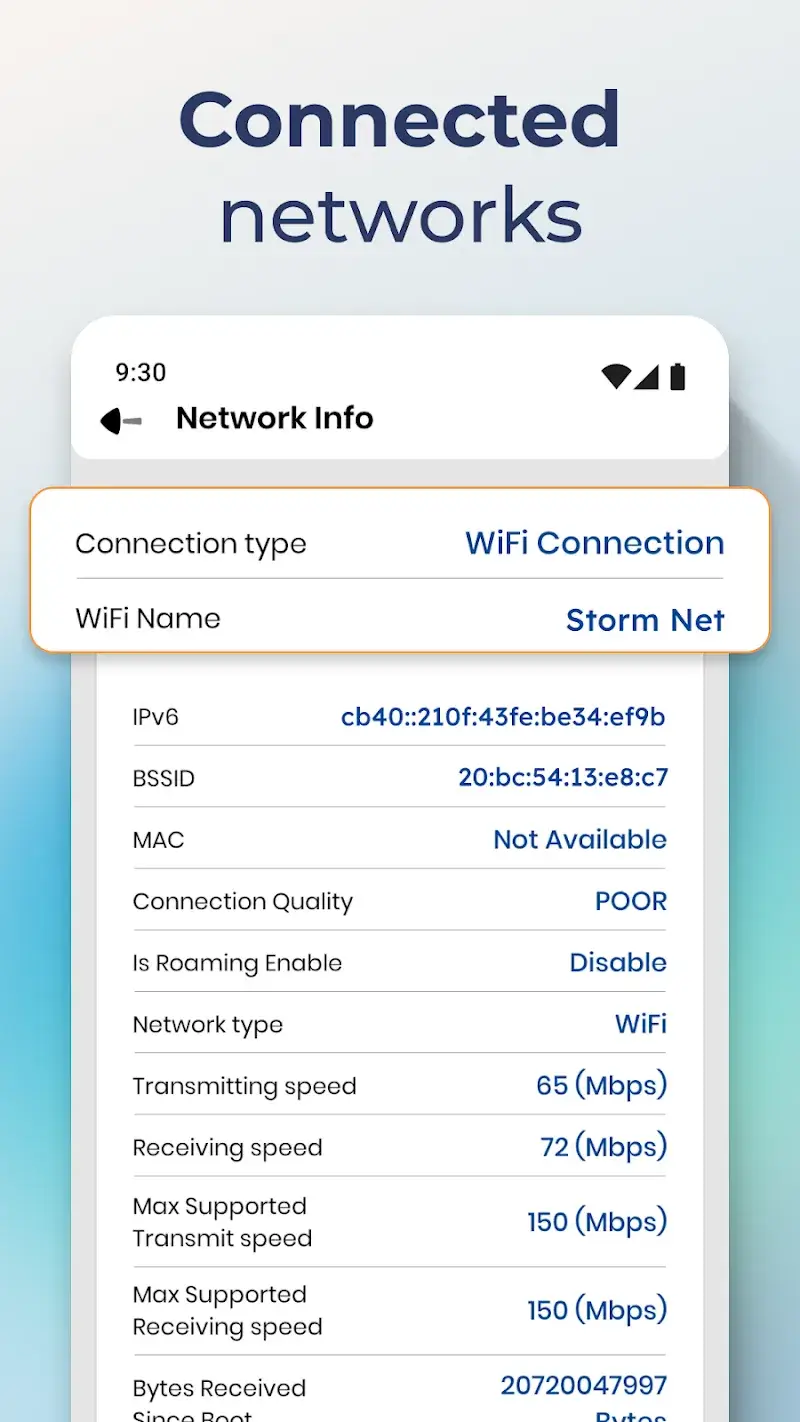Screen dimensions: 800x1422
Task: Tap the MAC Not Available entry
Action: (578, 839)
